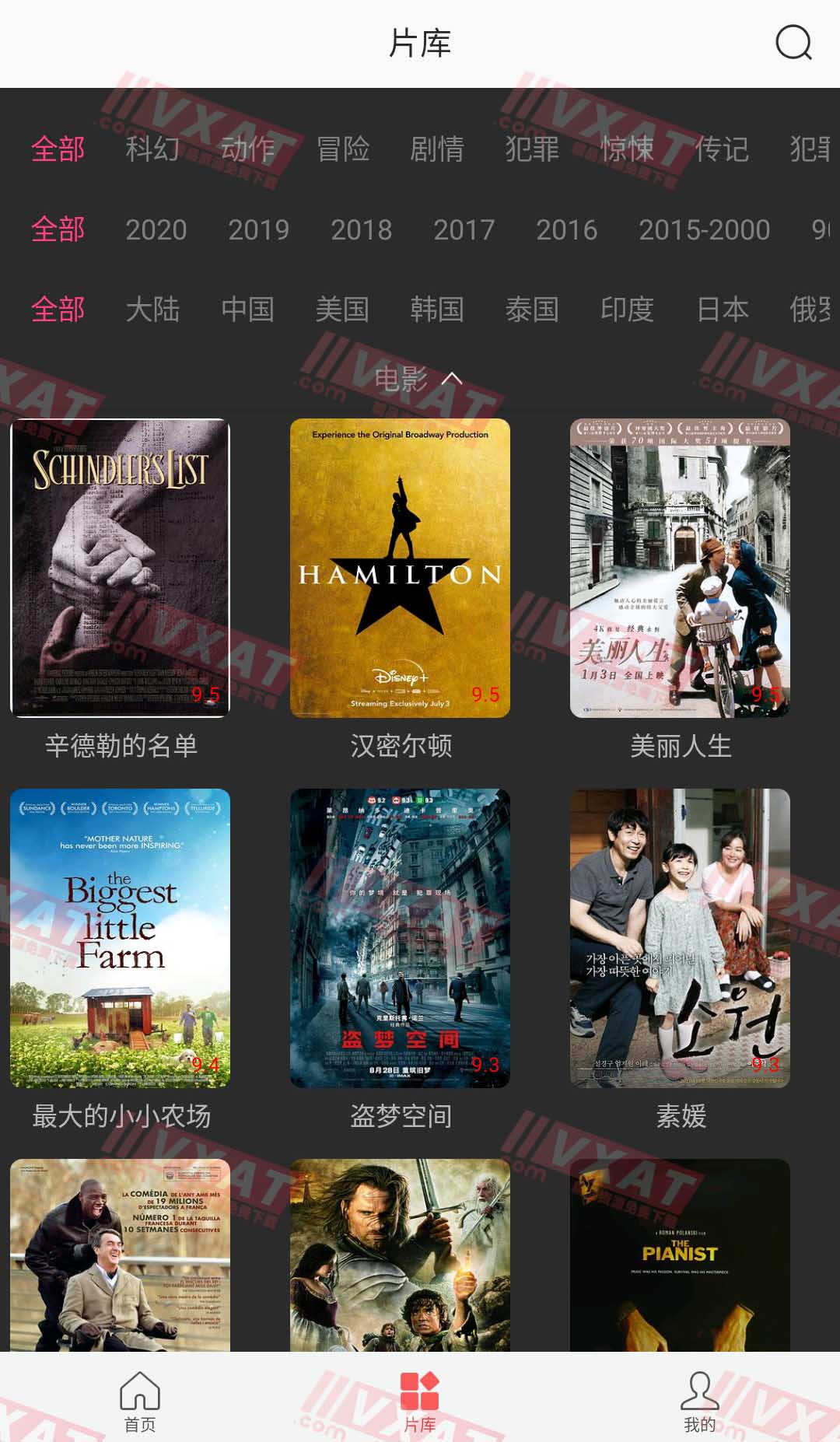Viewport: 840px width, 1442px height.
Task: Select the 韩国 region filter
Action: (437, 310)
